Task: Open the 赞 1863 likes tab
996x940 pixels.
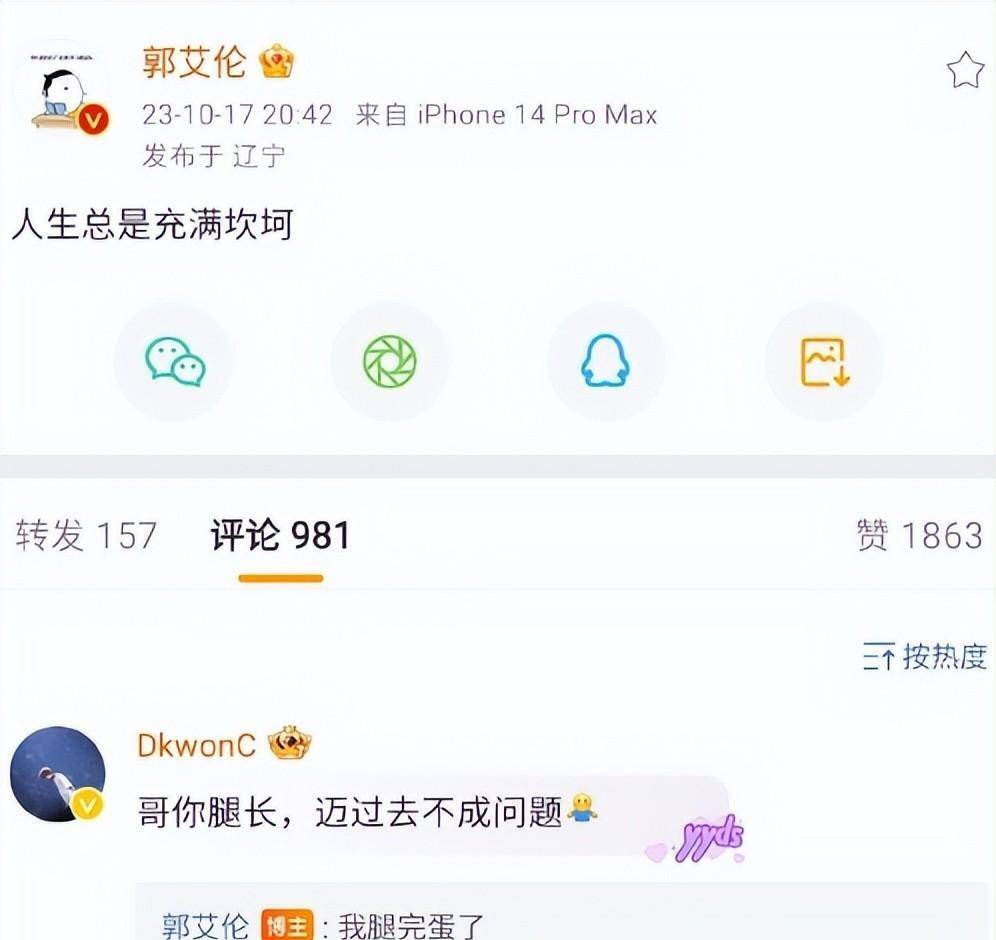Action: pos(919,536)
